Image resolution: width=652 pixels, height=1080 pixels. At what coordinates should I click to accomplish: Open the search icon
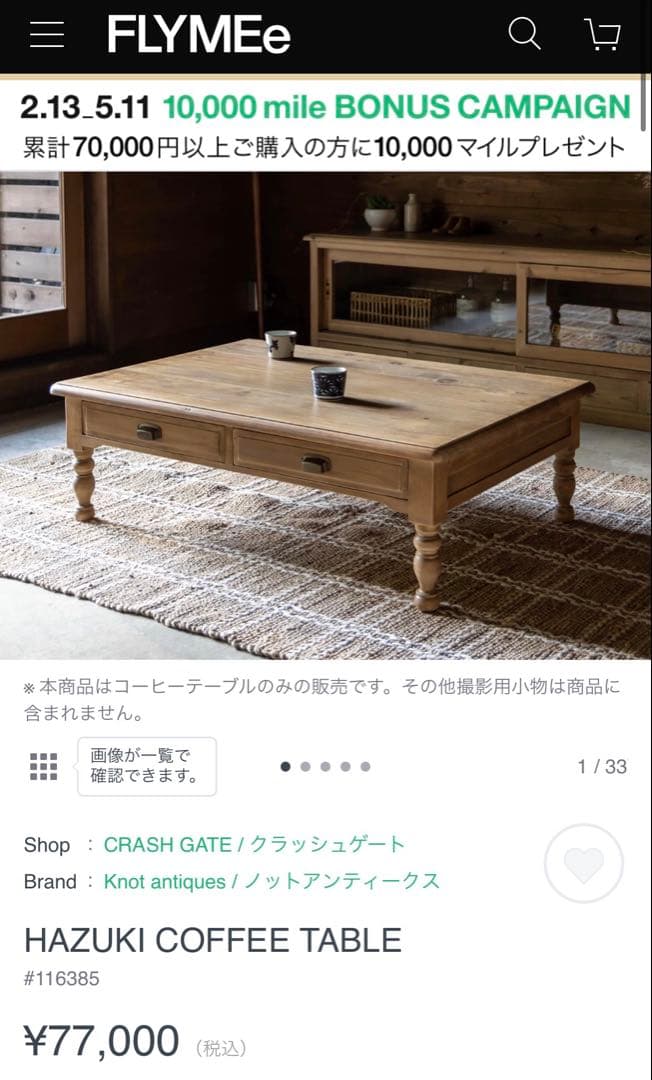[524, 35]
